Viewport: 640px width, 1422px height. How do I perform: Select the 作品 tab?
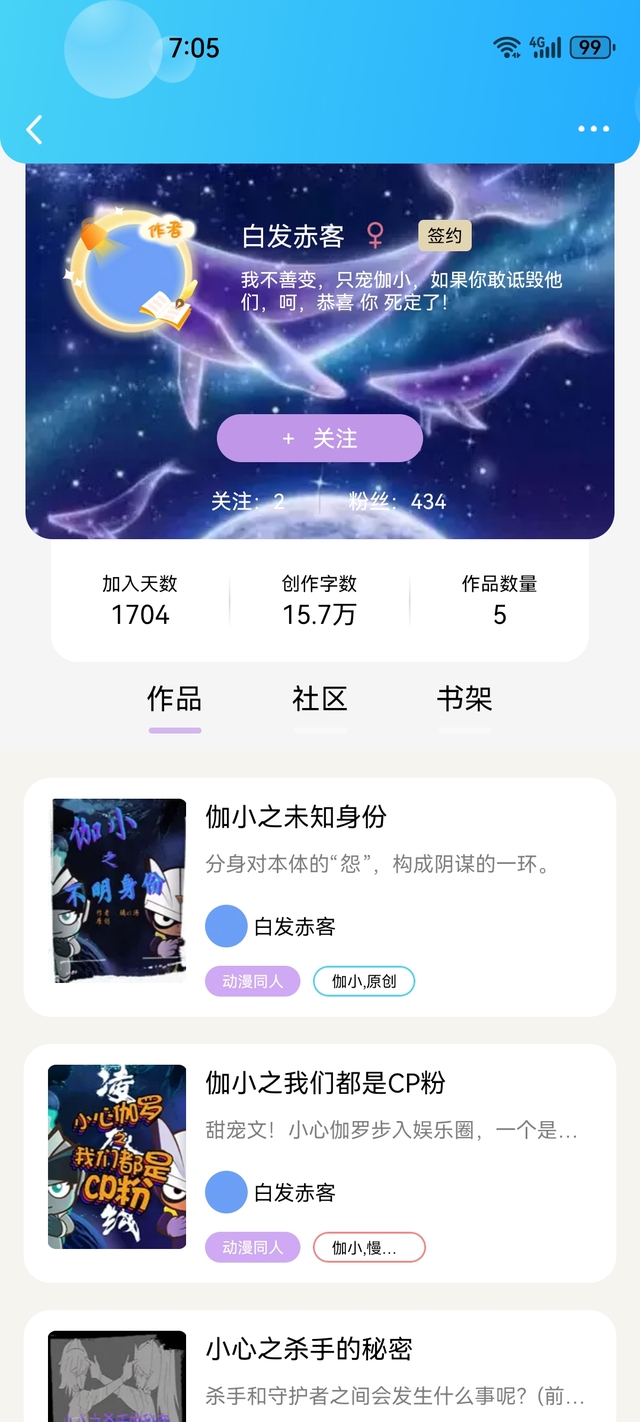(175, 699)
